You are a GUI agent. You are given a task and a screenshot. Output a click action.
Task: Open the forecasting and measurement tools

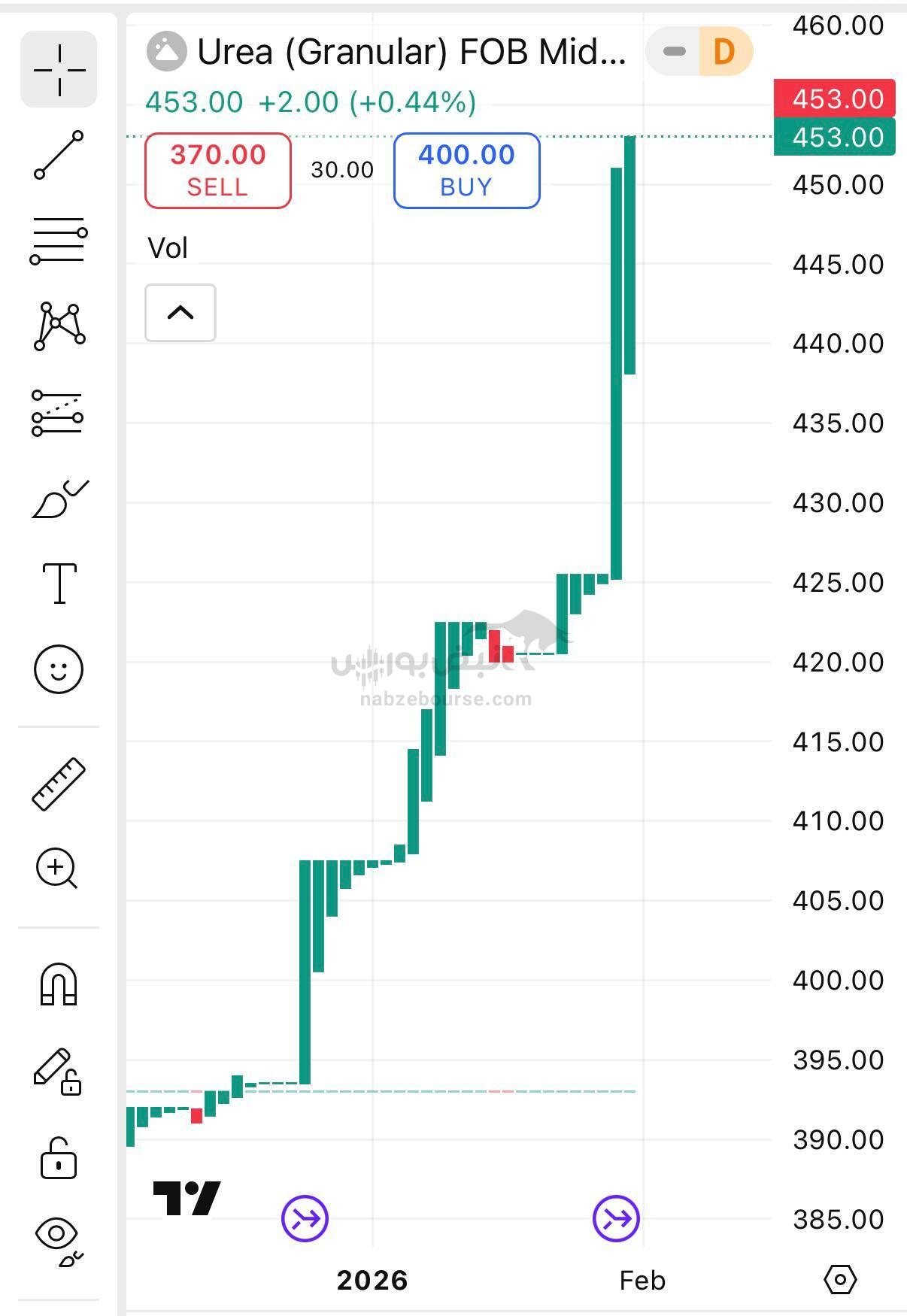(59, 413)
